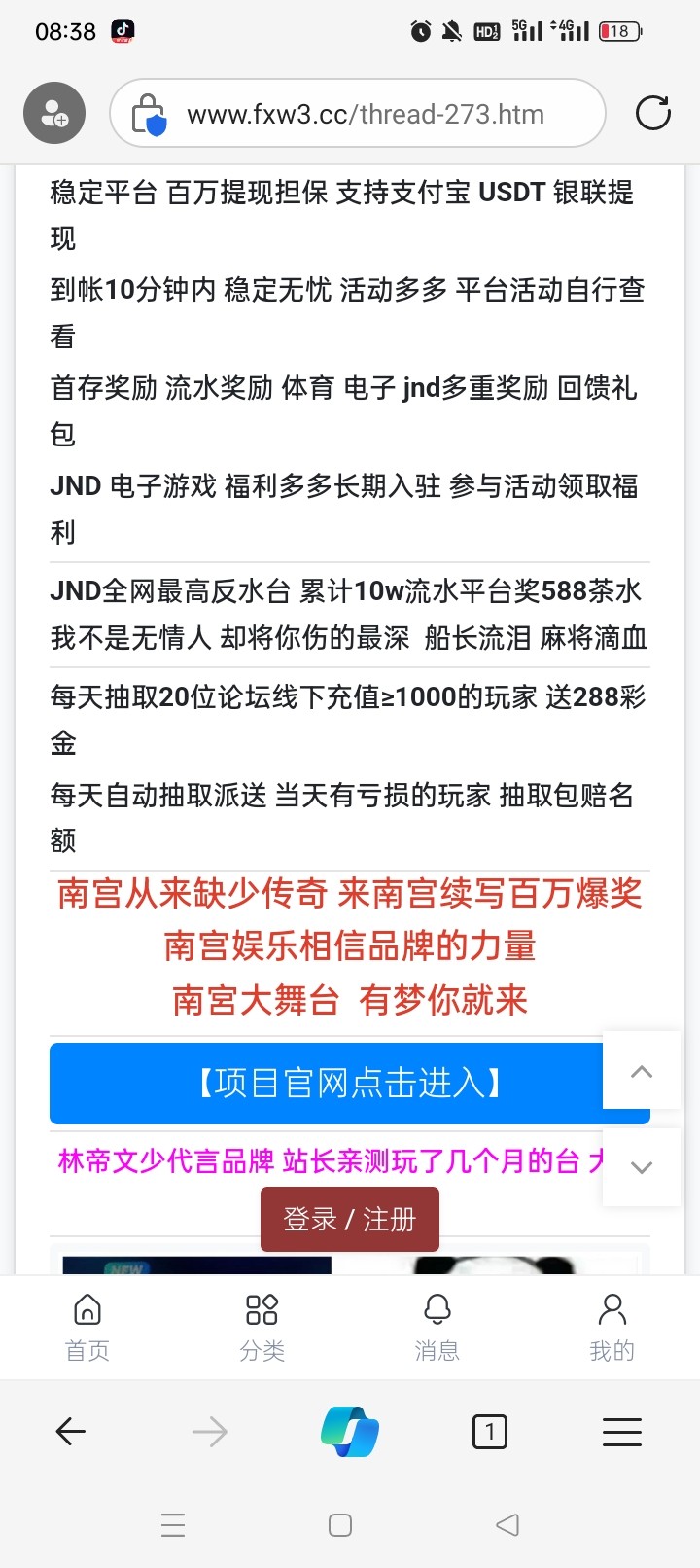Open the Copilot assistant icon

tap(350, 1431)
